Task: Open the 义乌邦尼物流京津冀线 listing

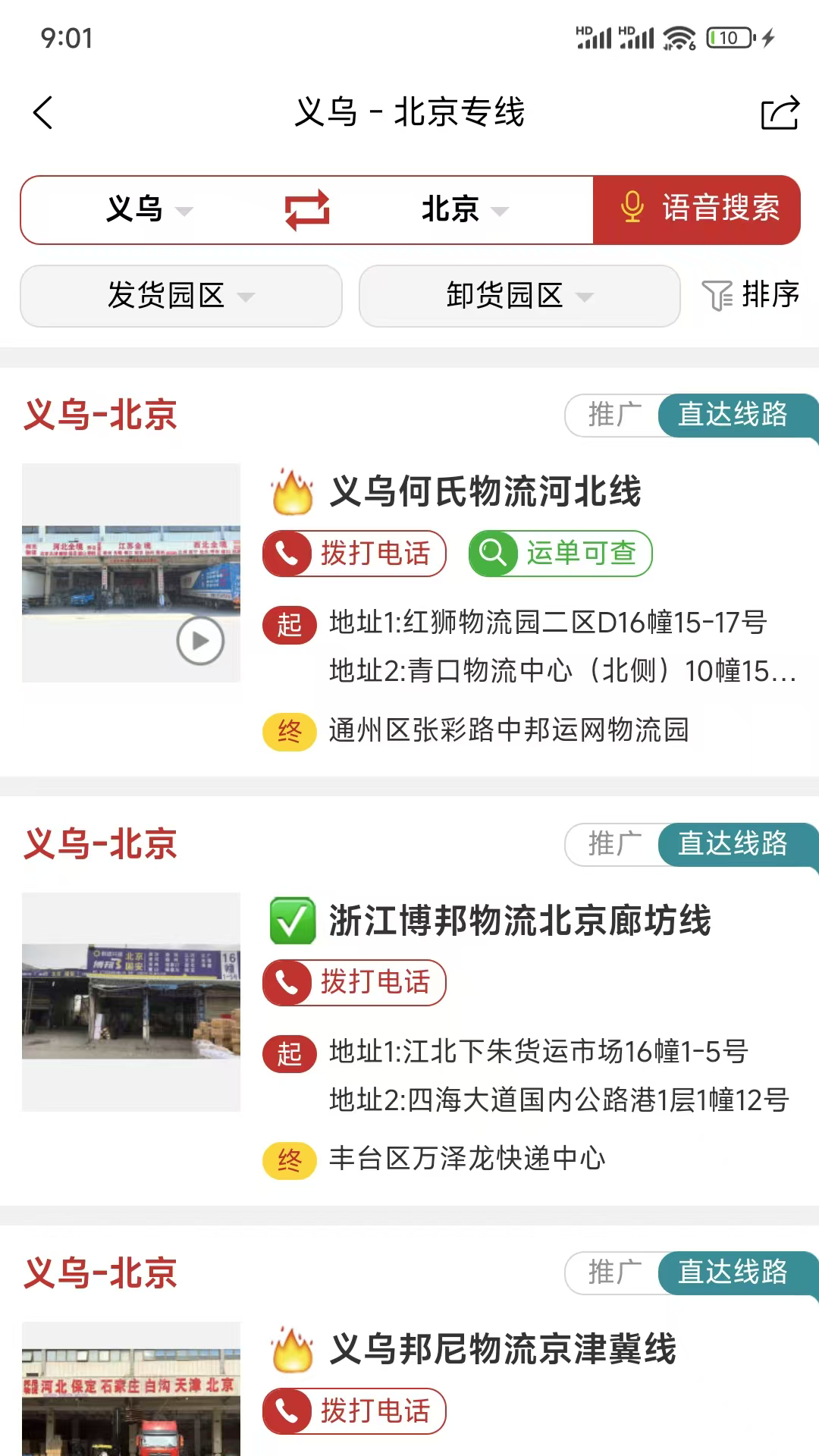Action: pos(502,1350)
